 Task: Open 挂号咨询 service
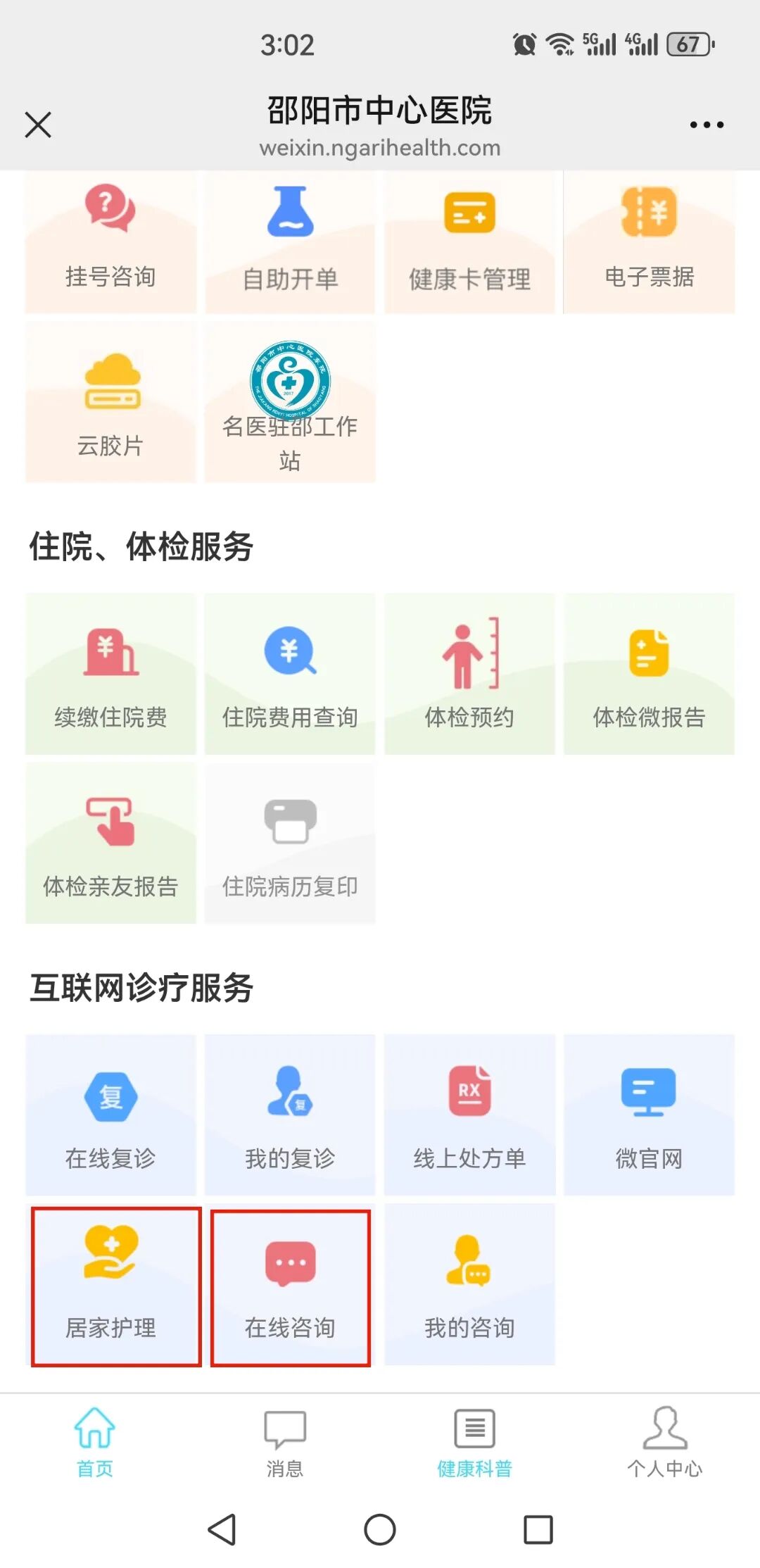pyautogui.click(x=110, y=242)
